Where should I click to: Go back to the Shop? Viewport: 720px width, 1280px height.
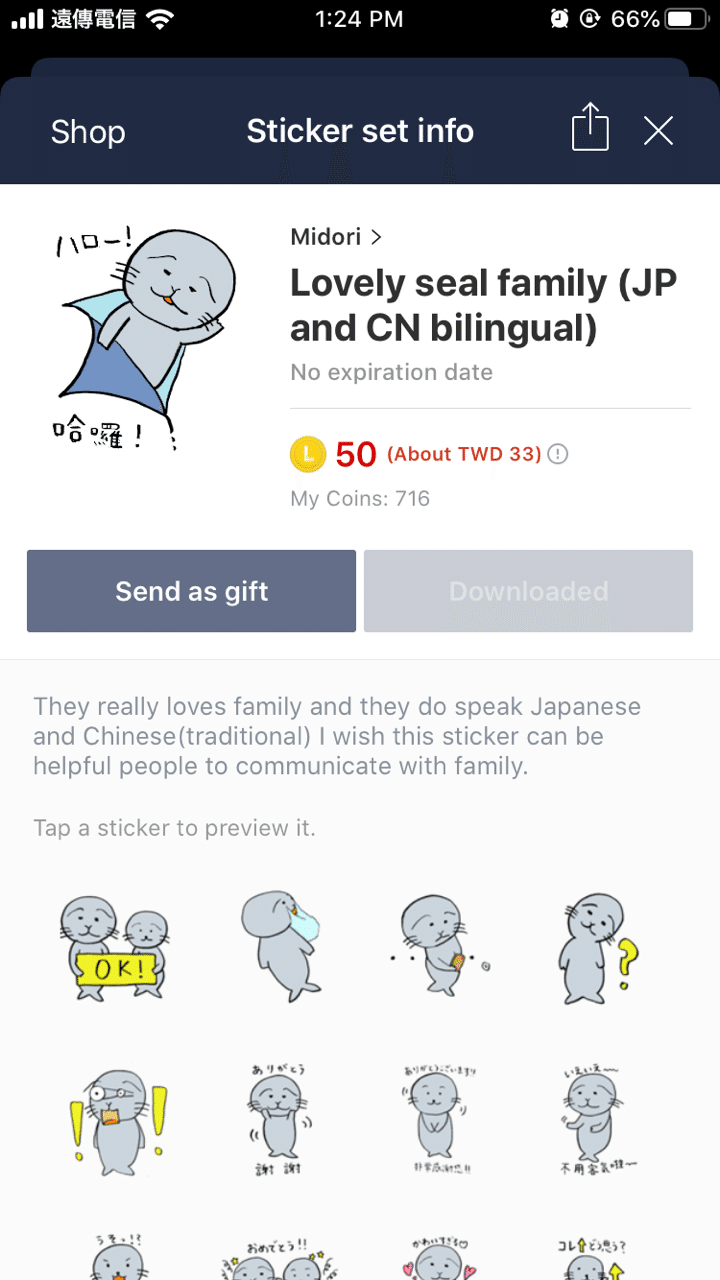click(x=88, y=132)
